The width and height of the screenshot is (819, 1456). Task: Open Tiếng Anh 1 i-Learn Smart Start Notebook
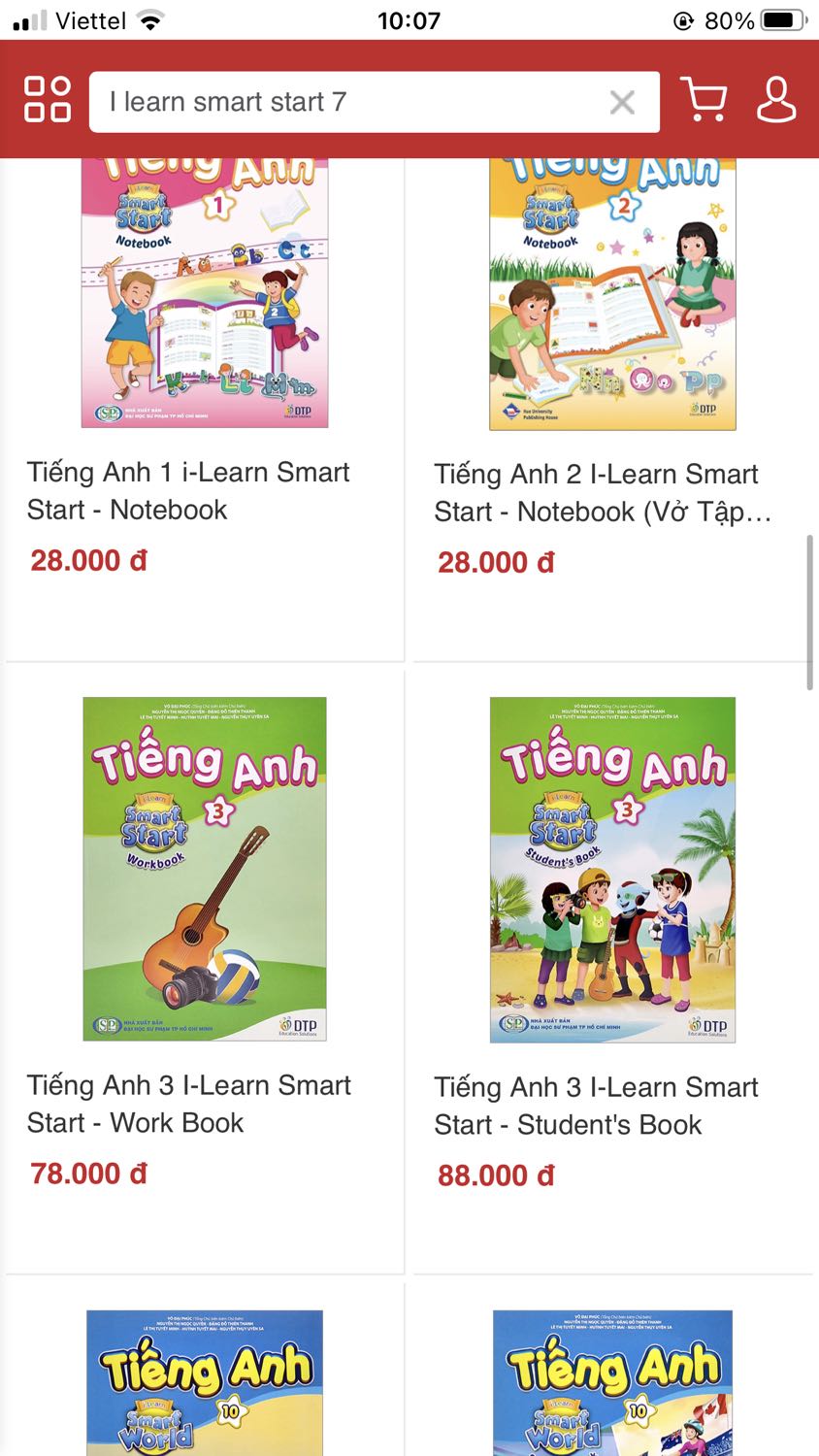[x=189, y=491]
